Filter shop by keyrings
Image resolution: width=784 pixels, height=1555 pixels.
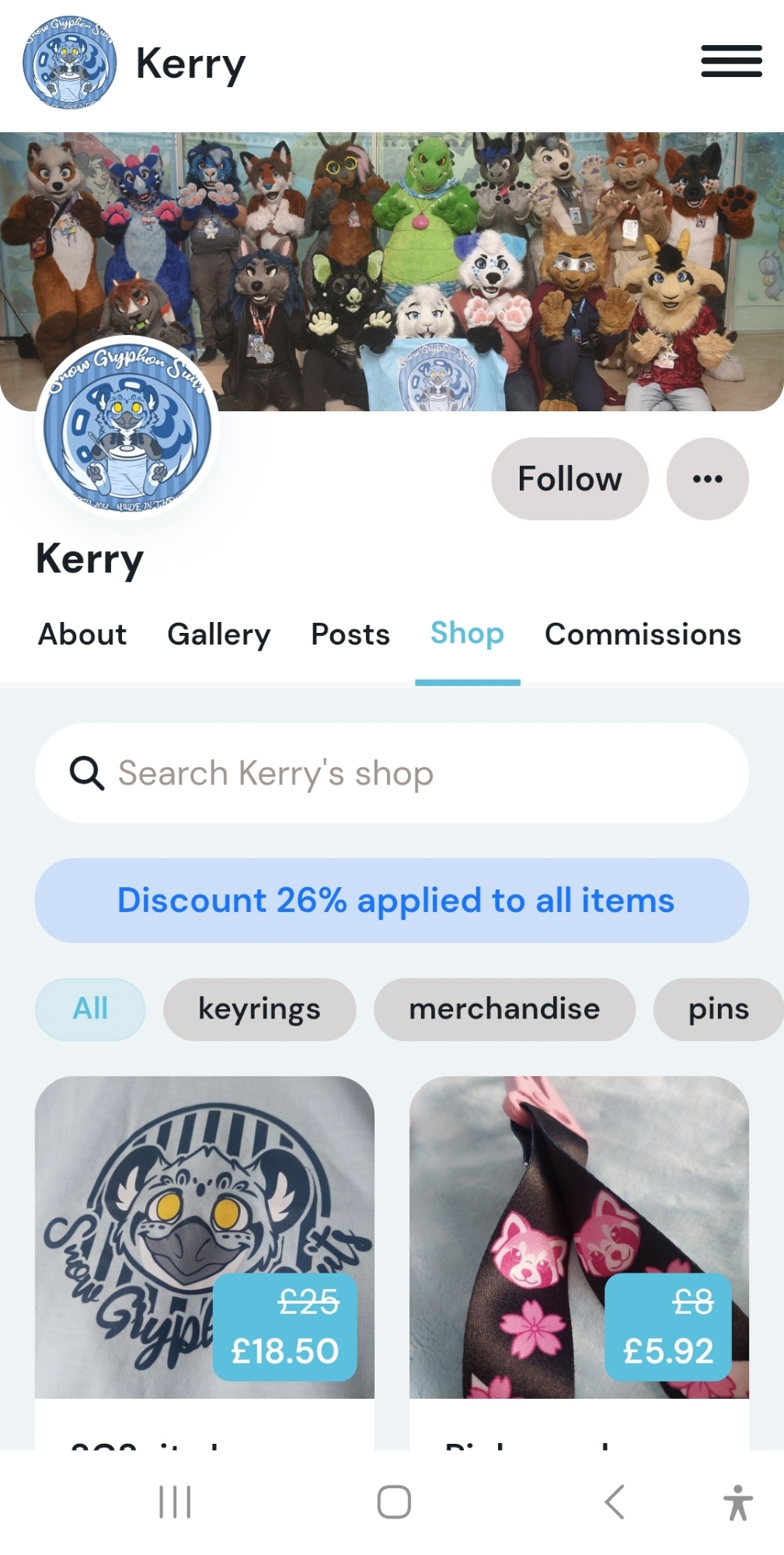(x=259, y=1009)
